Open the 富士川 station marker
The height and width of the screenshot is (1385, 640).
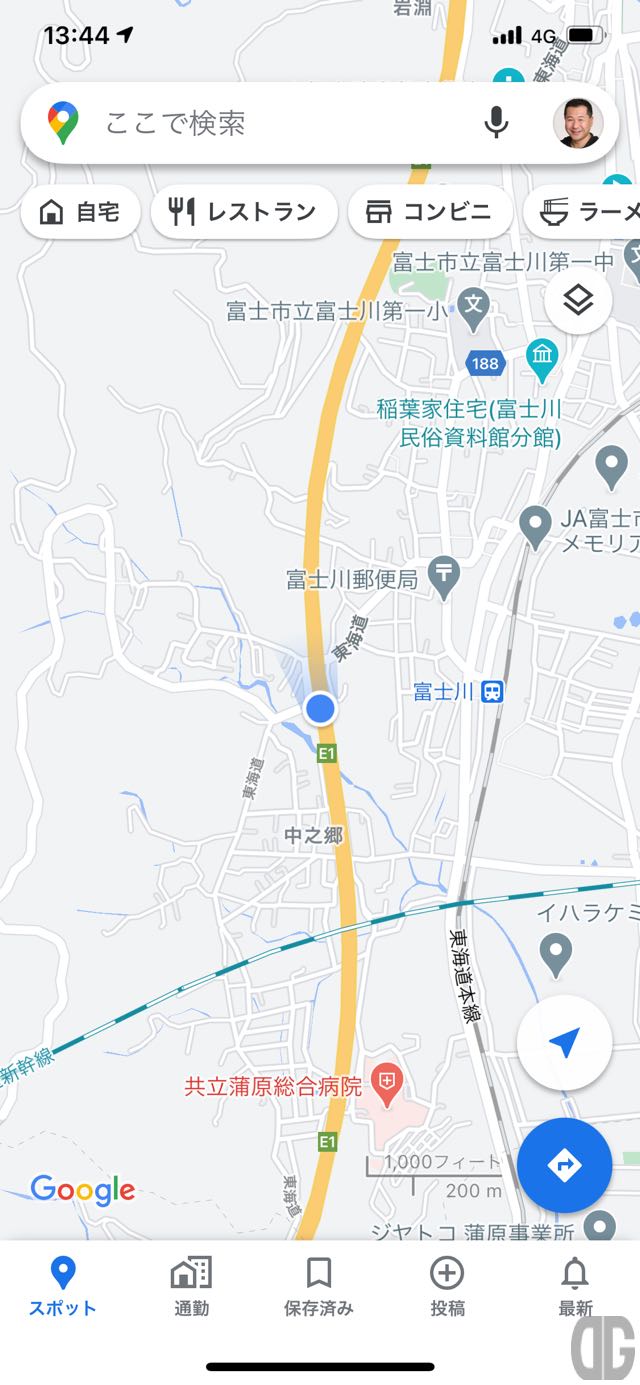coord(491,691)
